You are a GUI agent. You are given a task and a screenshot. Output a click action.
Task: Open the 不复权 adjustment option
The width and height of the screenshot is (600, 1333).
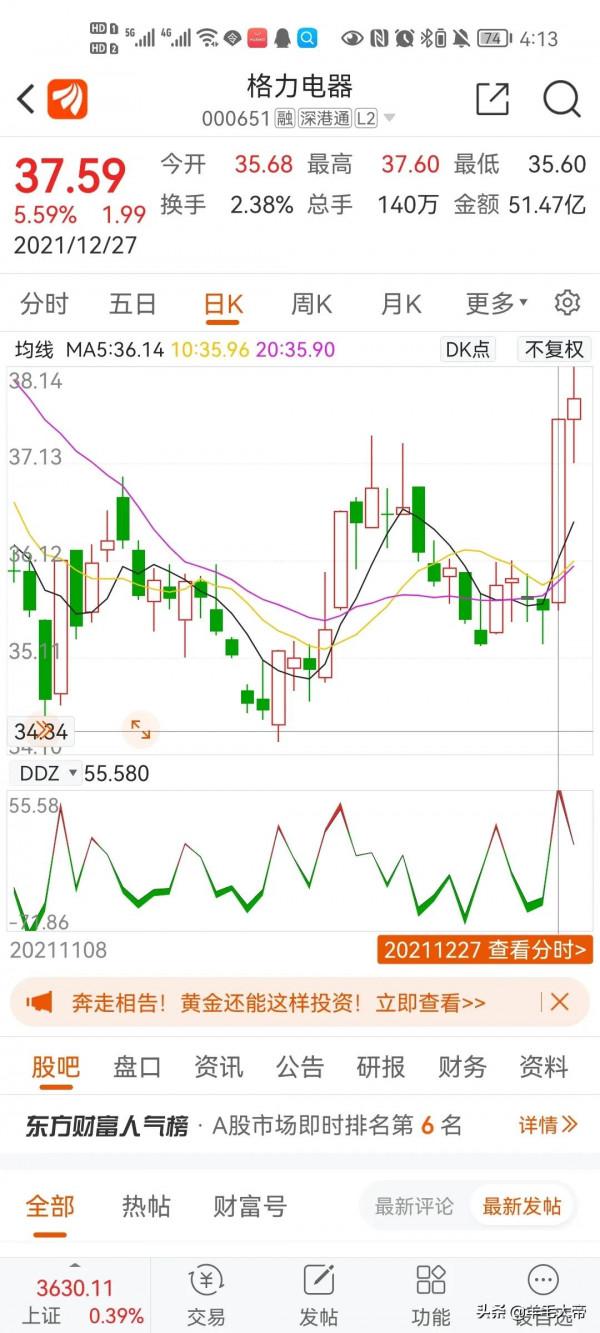point(554,350)
